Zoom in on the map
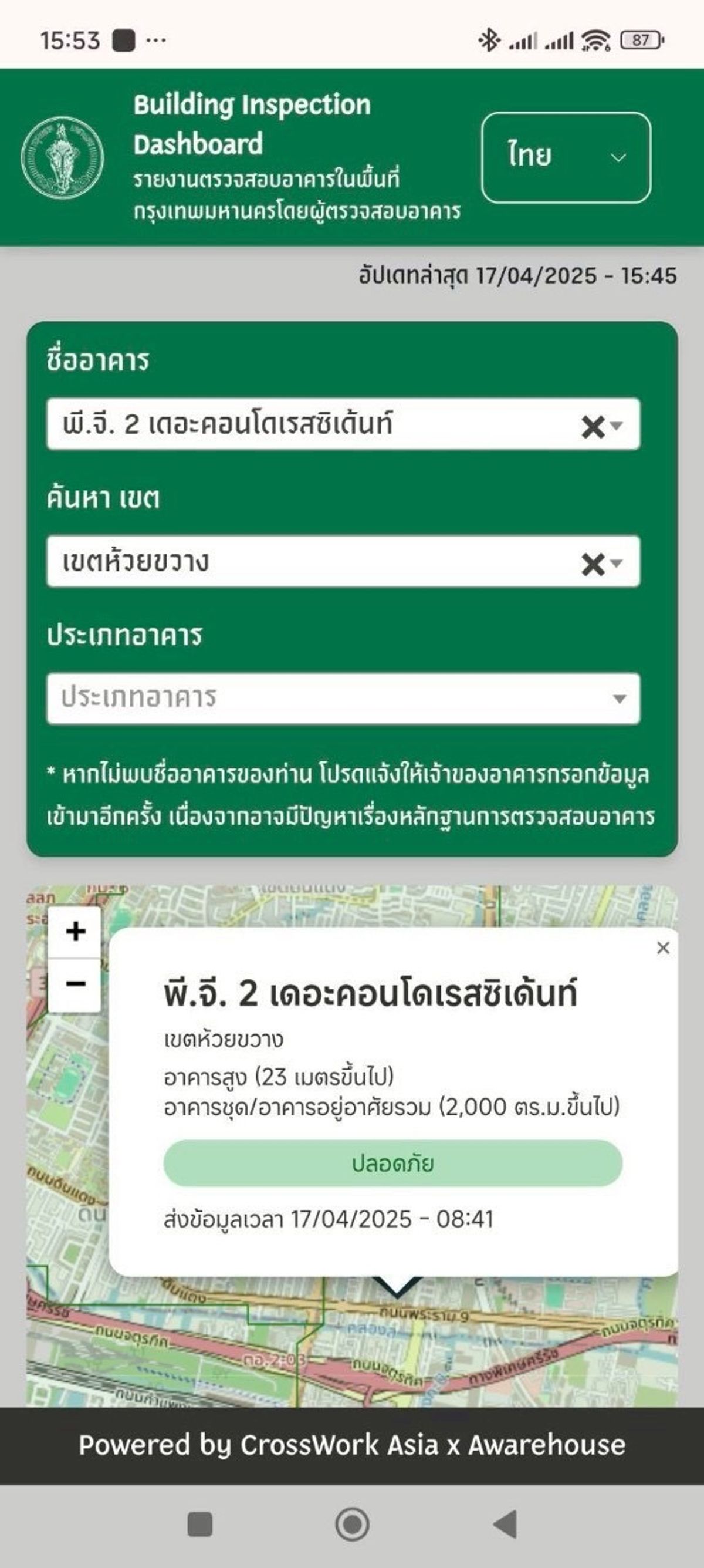Viewport: 704px width, 1568px height. click(x=75, y=931)
